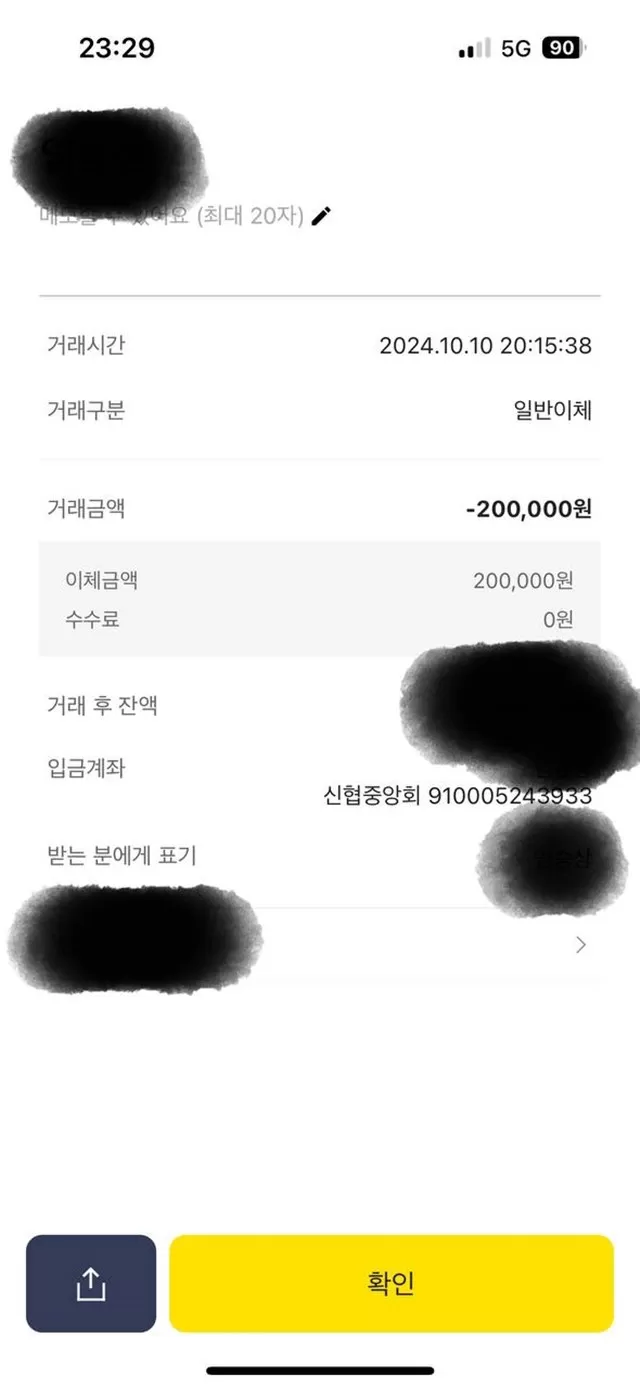Share this transfer receipt
Screen dimensions: 640x1388
click(x=91, y=1283)
